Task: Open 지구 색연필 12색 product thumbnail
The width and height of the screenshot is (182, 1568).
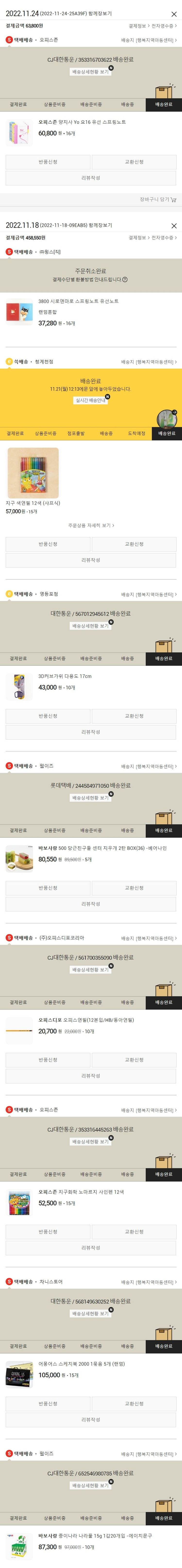Action: [33, 473]
